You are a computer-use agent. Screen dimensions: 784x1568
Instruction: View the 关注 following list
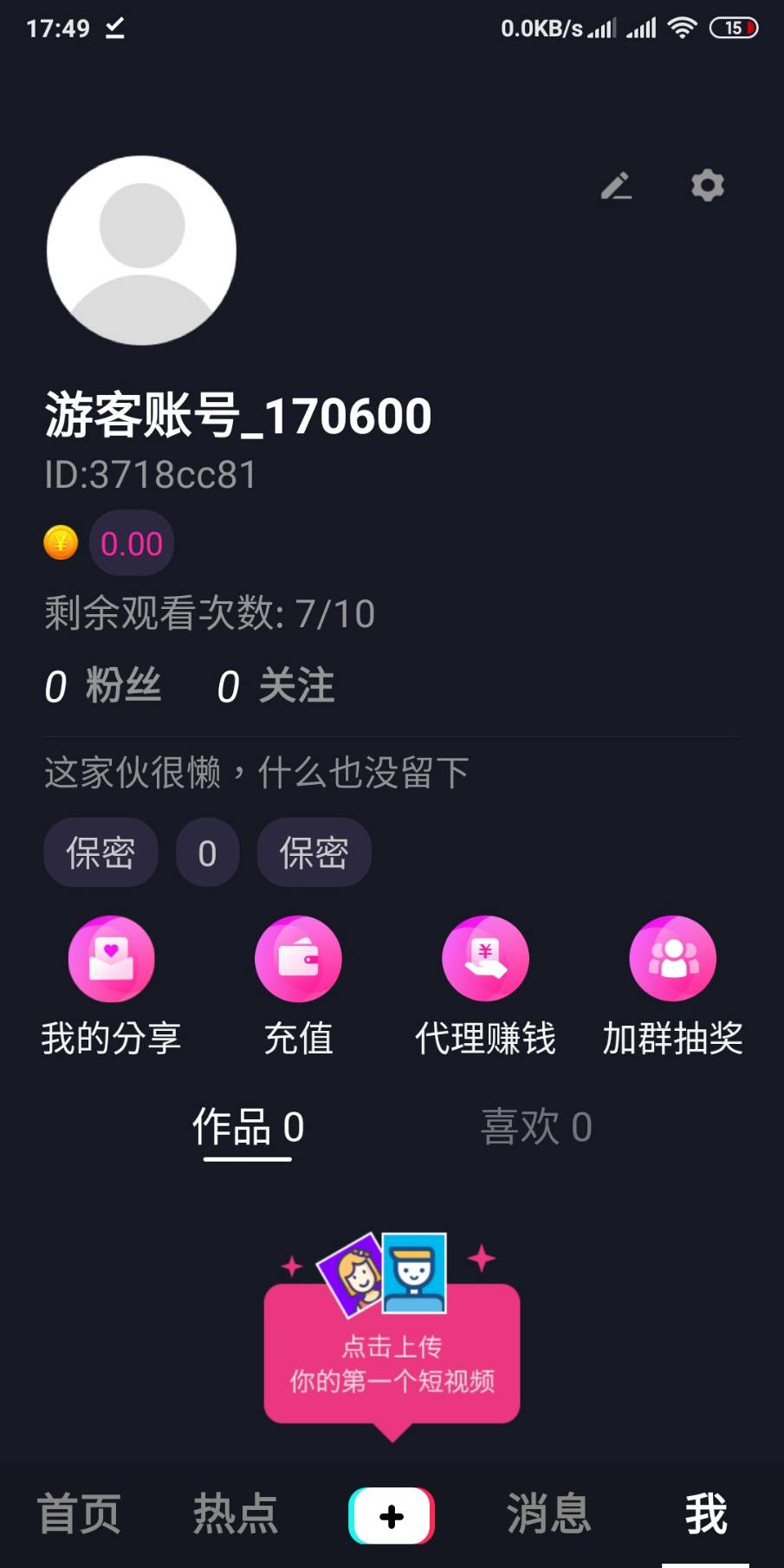(x=275, y=686)
